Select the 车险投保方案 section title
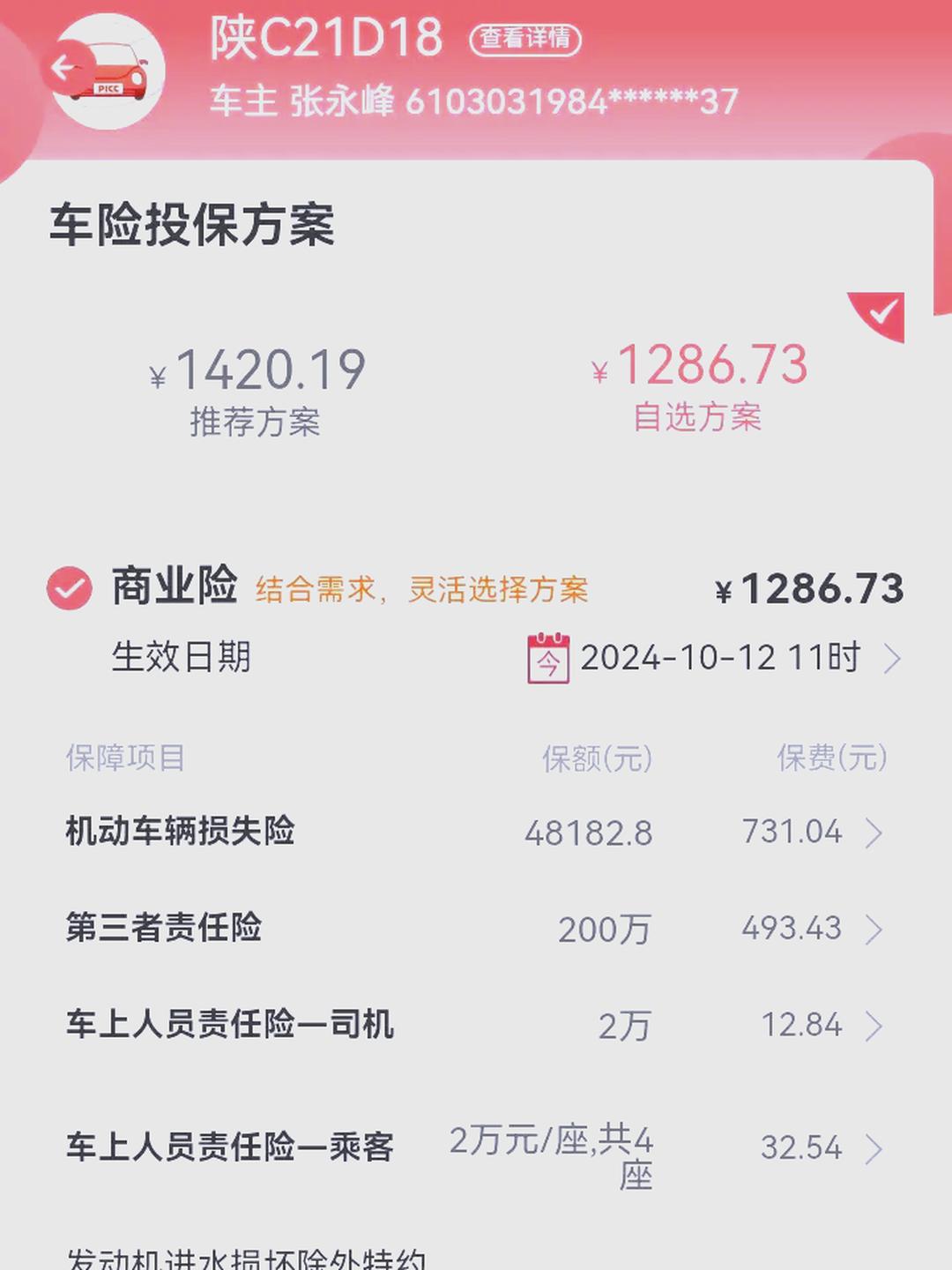Screen dimensions: 952x1270 tap(196, 225)
